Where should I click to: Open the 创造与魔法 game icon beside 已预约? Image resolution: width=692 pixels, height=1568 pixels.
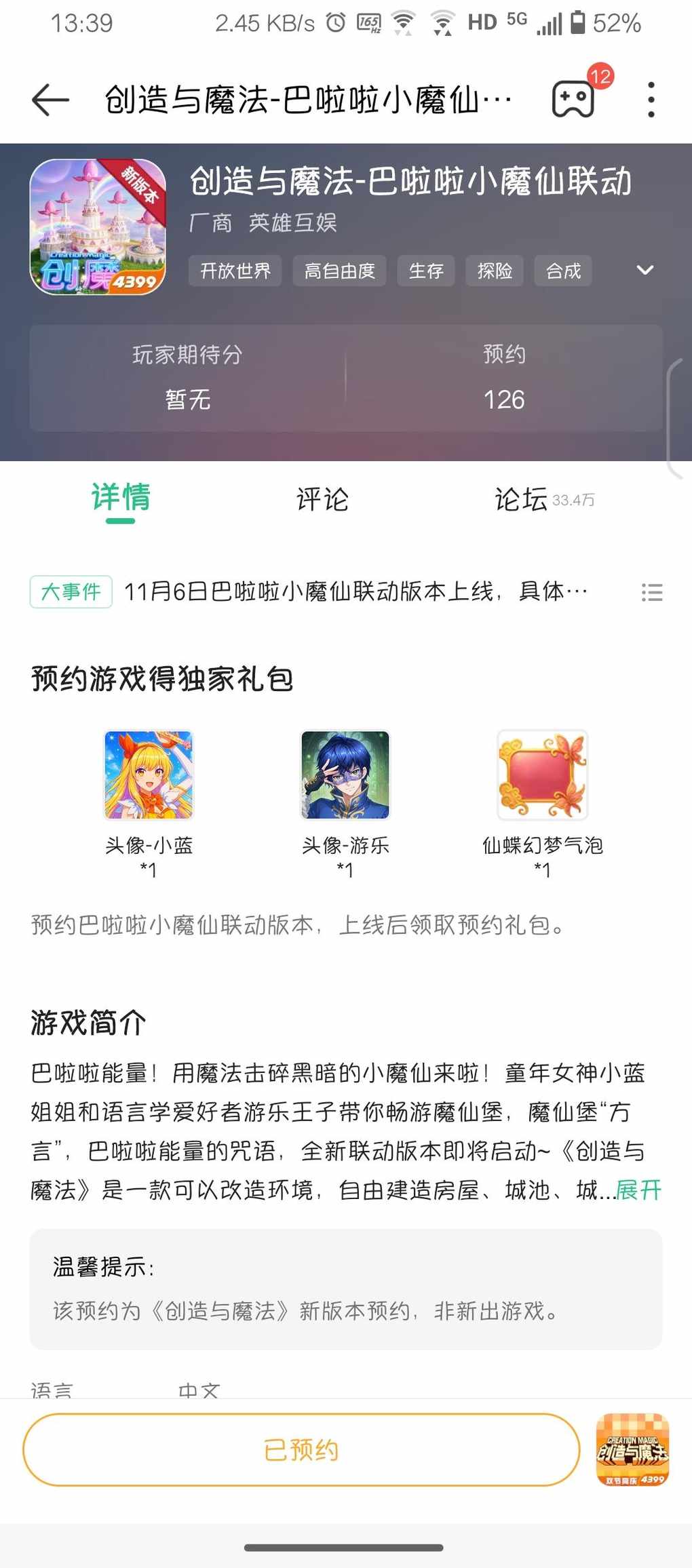click(632, 1450)
